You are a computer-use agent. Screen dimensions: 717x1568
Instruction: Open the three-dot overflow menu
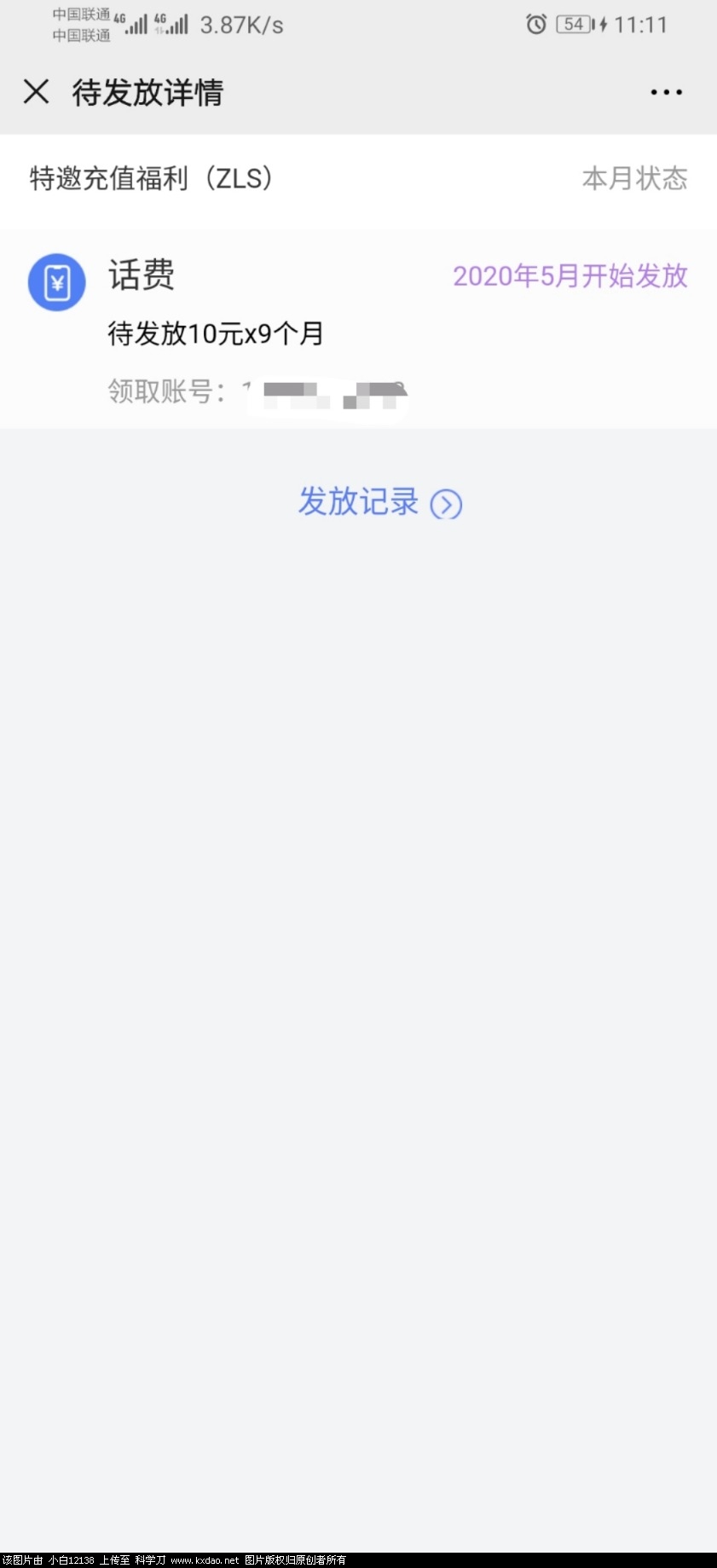click(666, 92)
